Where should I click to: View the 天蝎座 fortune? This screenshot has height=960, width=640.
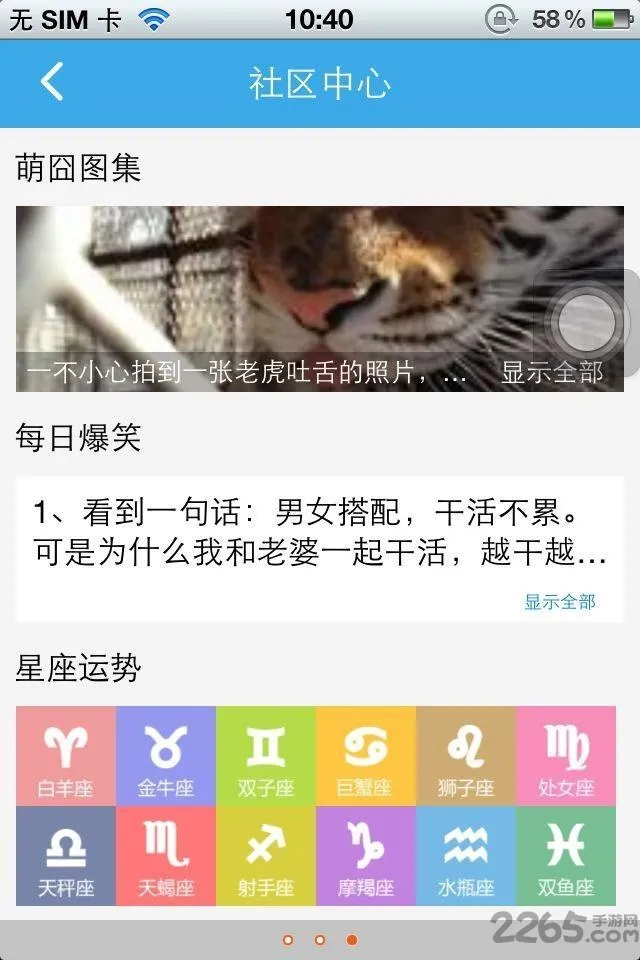[x=166, y=856]
